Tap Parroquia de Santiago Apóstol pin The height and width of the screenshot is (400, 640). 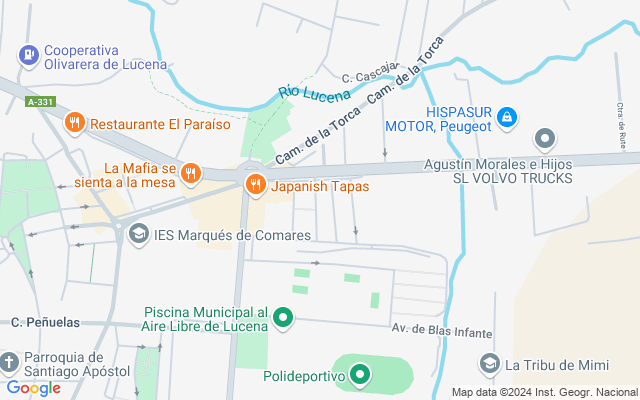(x=9, y=360)
